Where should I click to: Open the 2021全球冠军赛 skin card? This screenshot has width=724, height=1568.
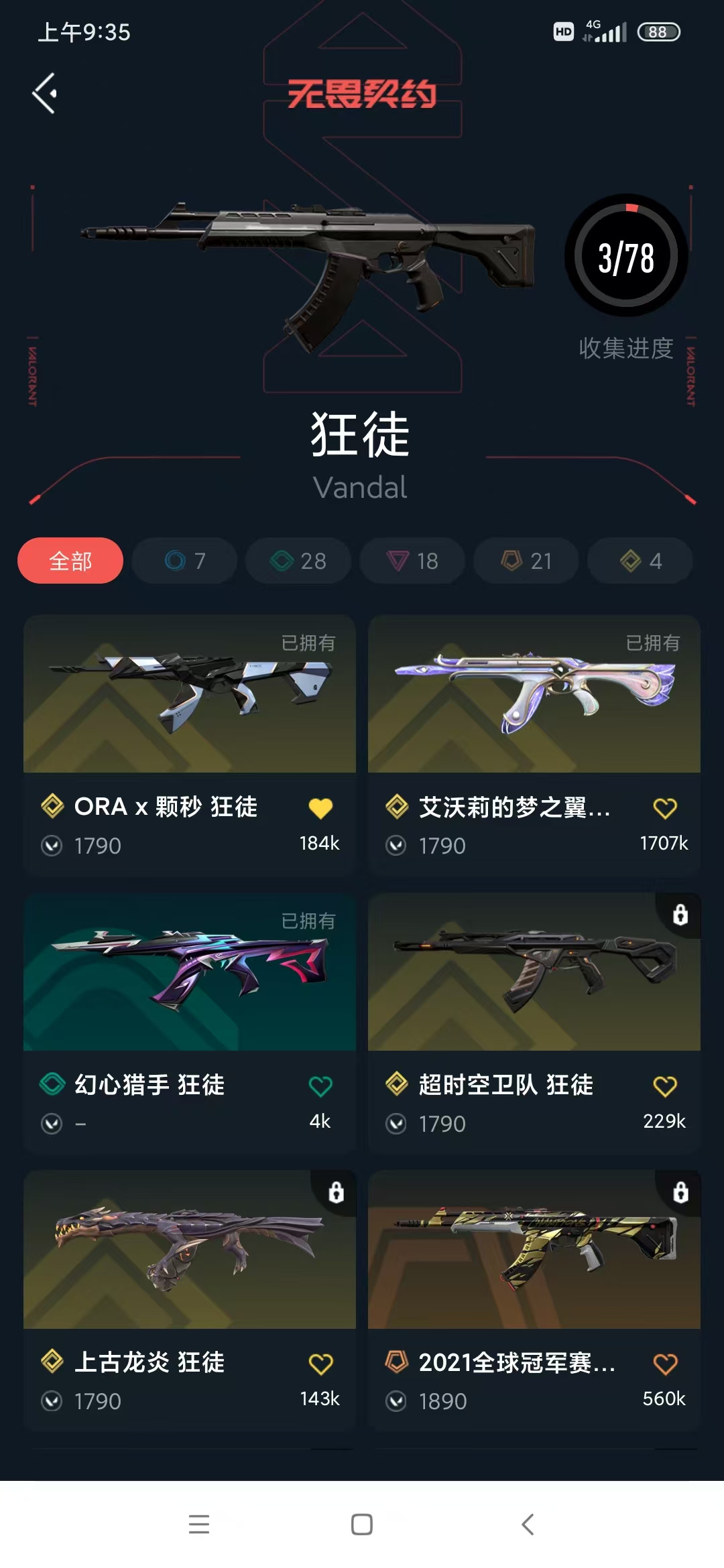click(x=534, y=1301)
